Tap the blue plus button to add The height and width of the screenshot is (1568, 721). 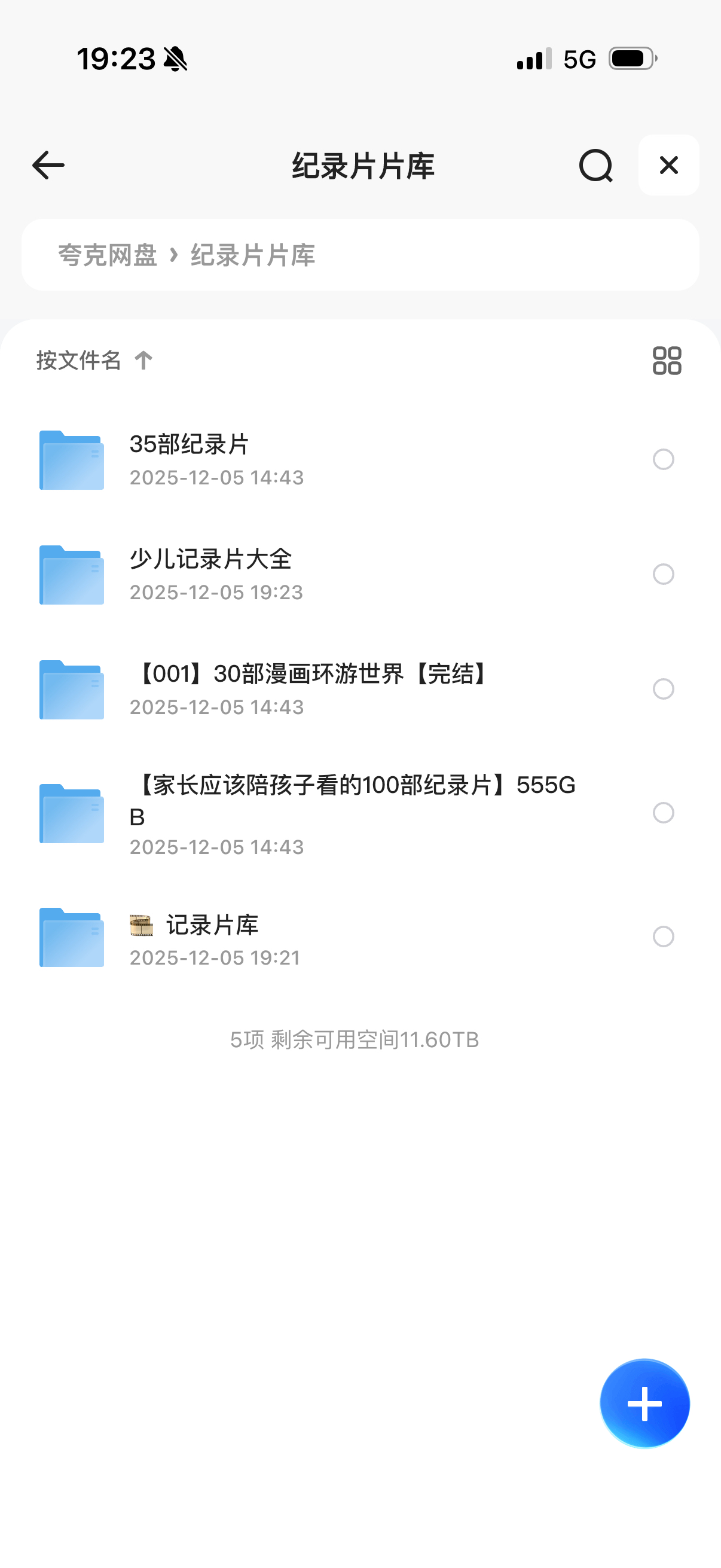click(644, 1403)
